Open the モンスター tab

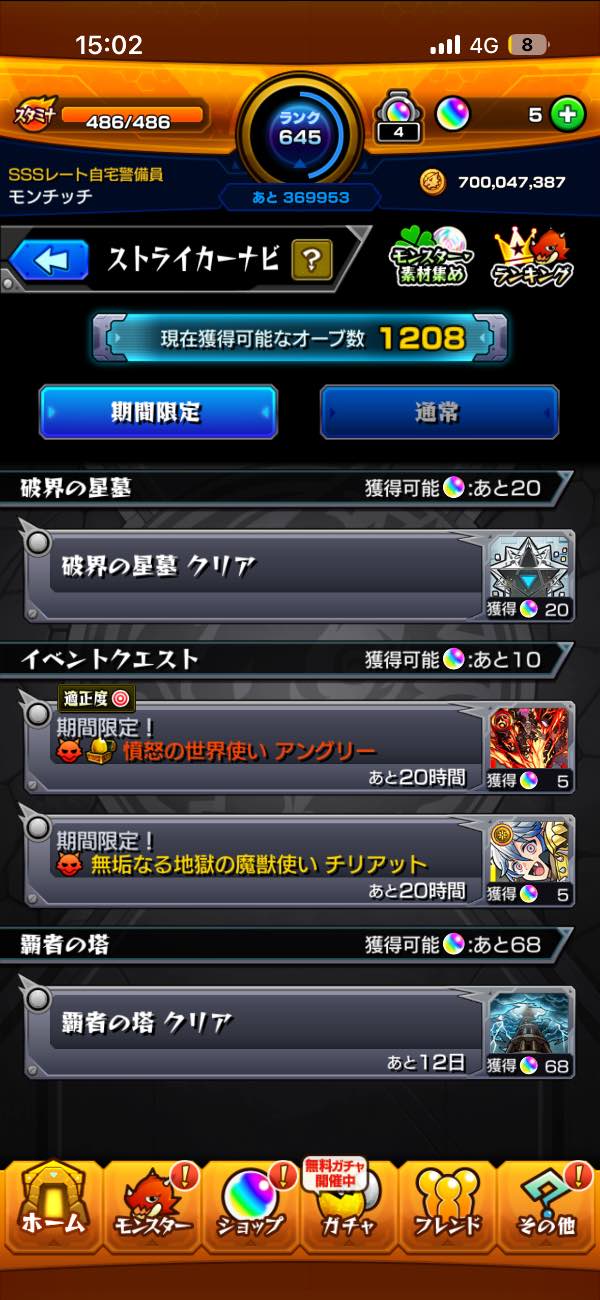[154, 1210]
